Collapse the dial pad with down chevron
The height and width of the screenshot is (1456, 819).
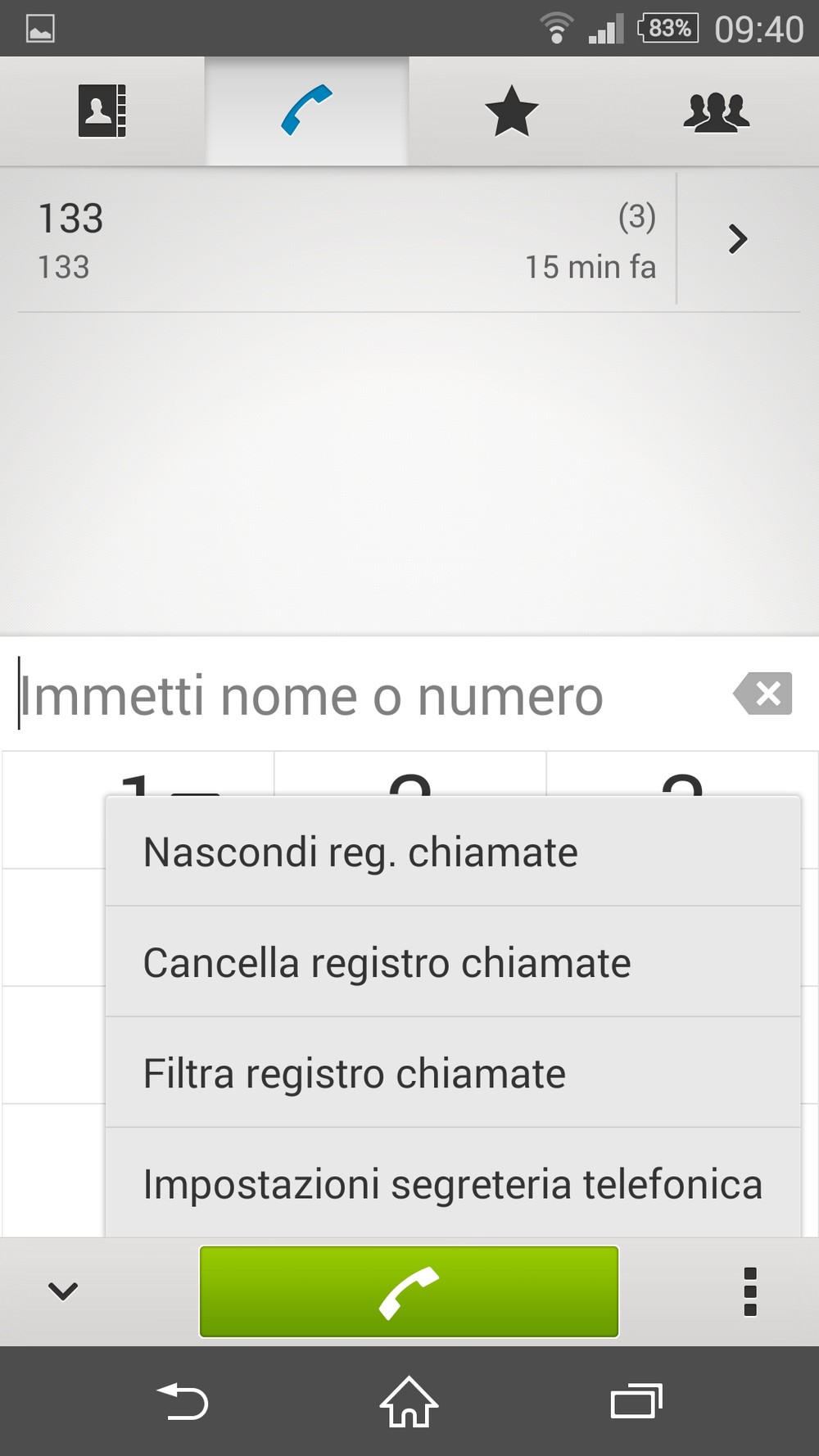pos(63,1291)
